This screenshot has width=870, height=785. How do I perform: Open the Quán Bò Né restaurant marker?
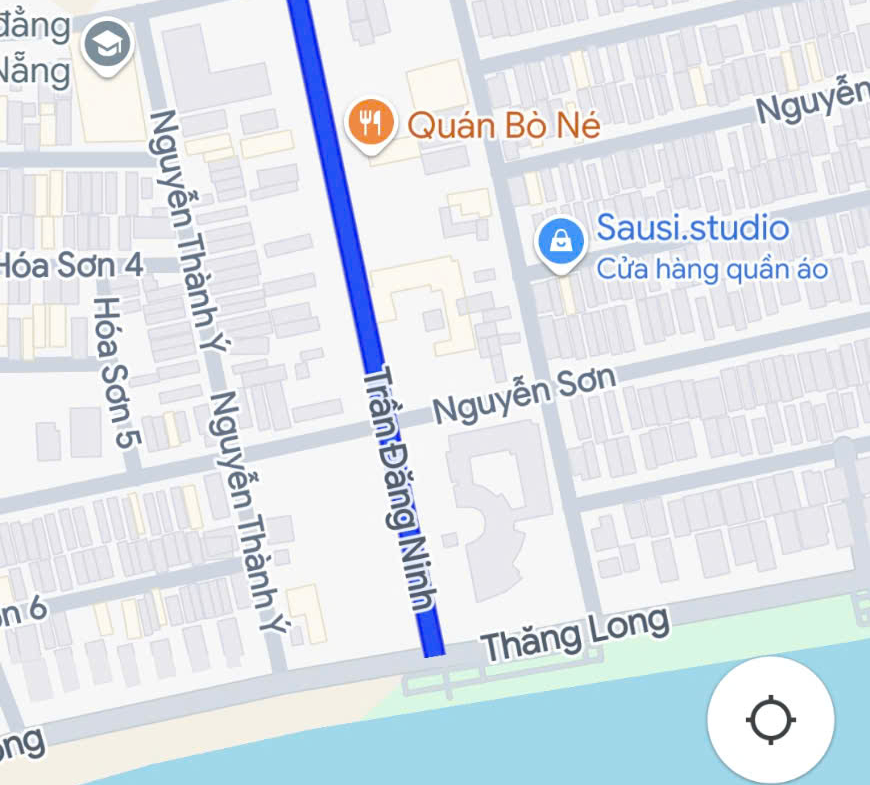(370, 125)
